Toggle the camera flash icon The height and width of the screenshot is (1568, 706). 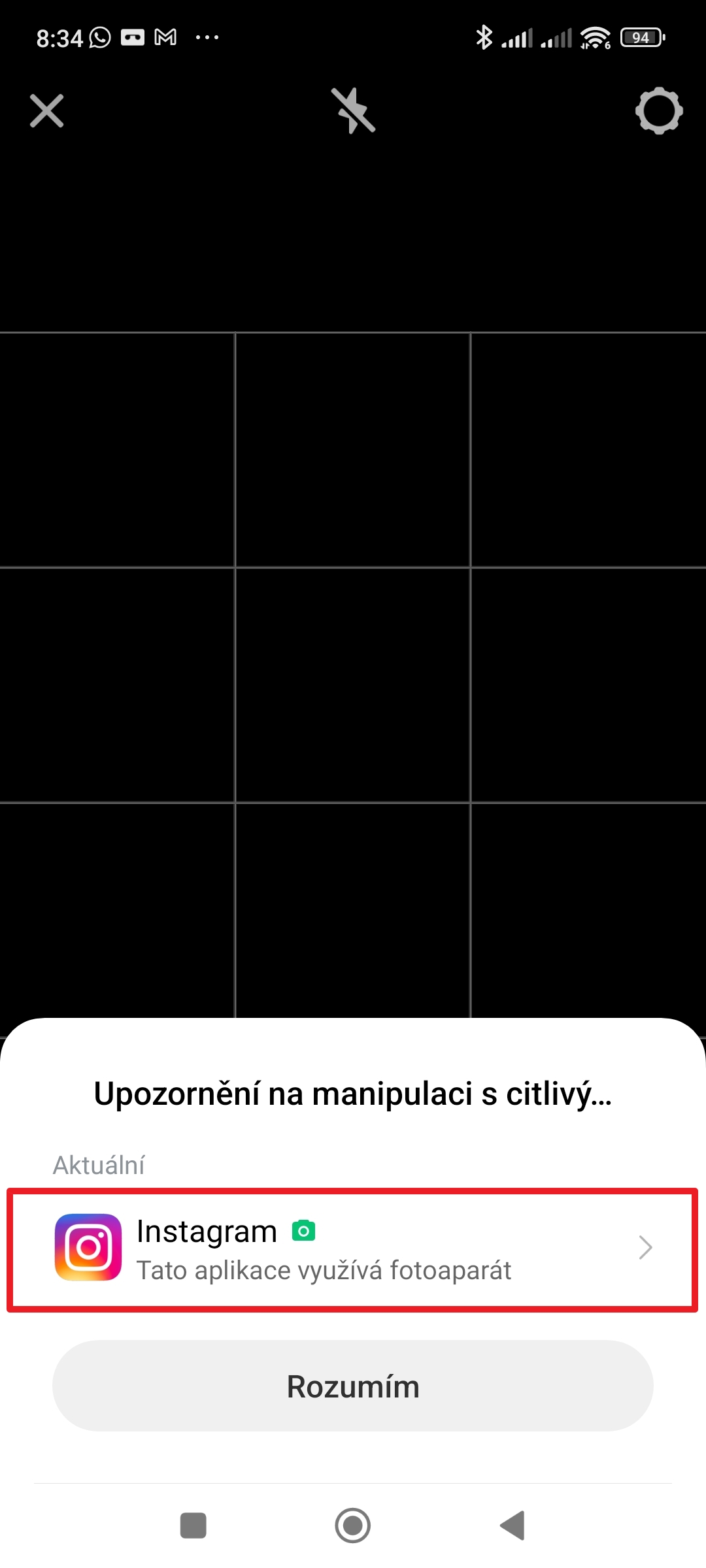pyautogui.click(x=353, y=110)
